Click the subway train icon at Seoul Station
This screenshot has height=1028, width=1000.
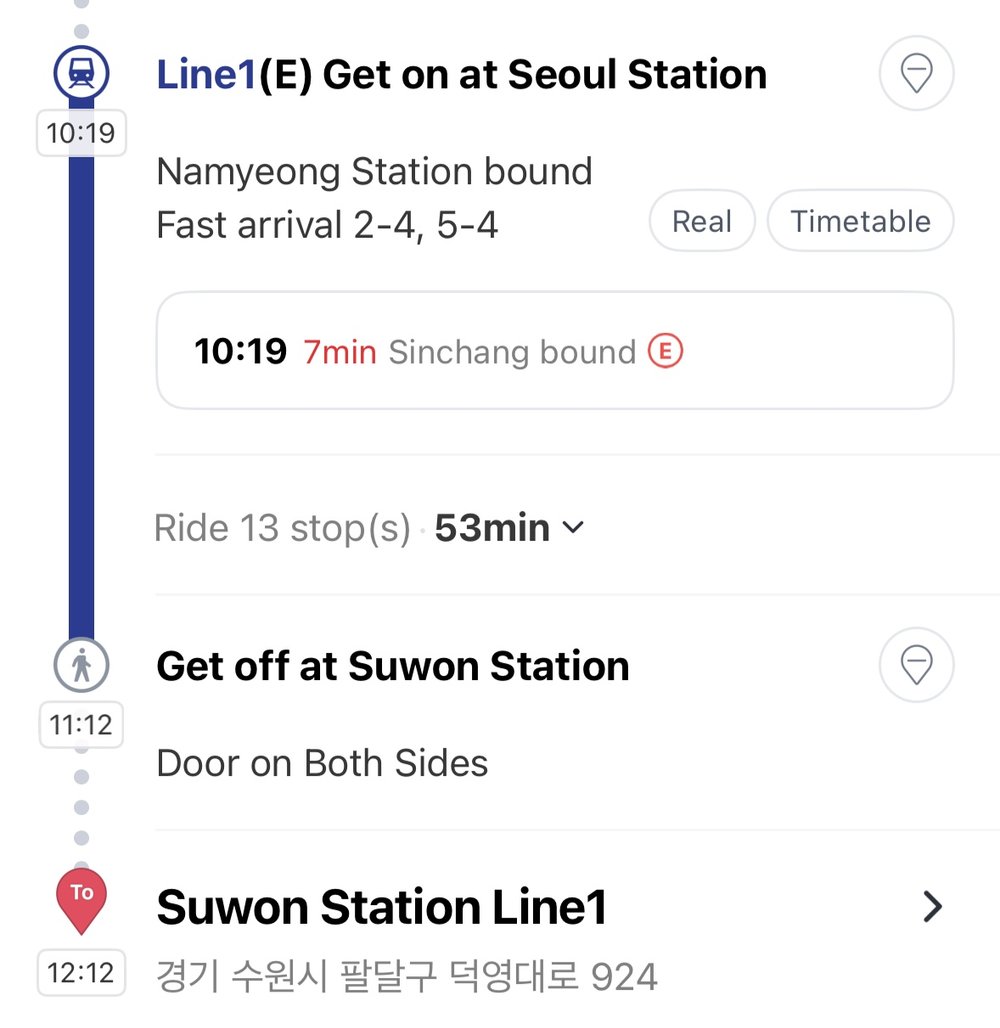81,72
